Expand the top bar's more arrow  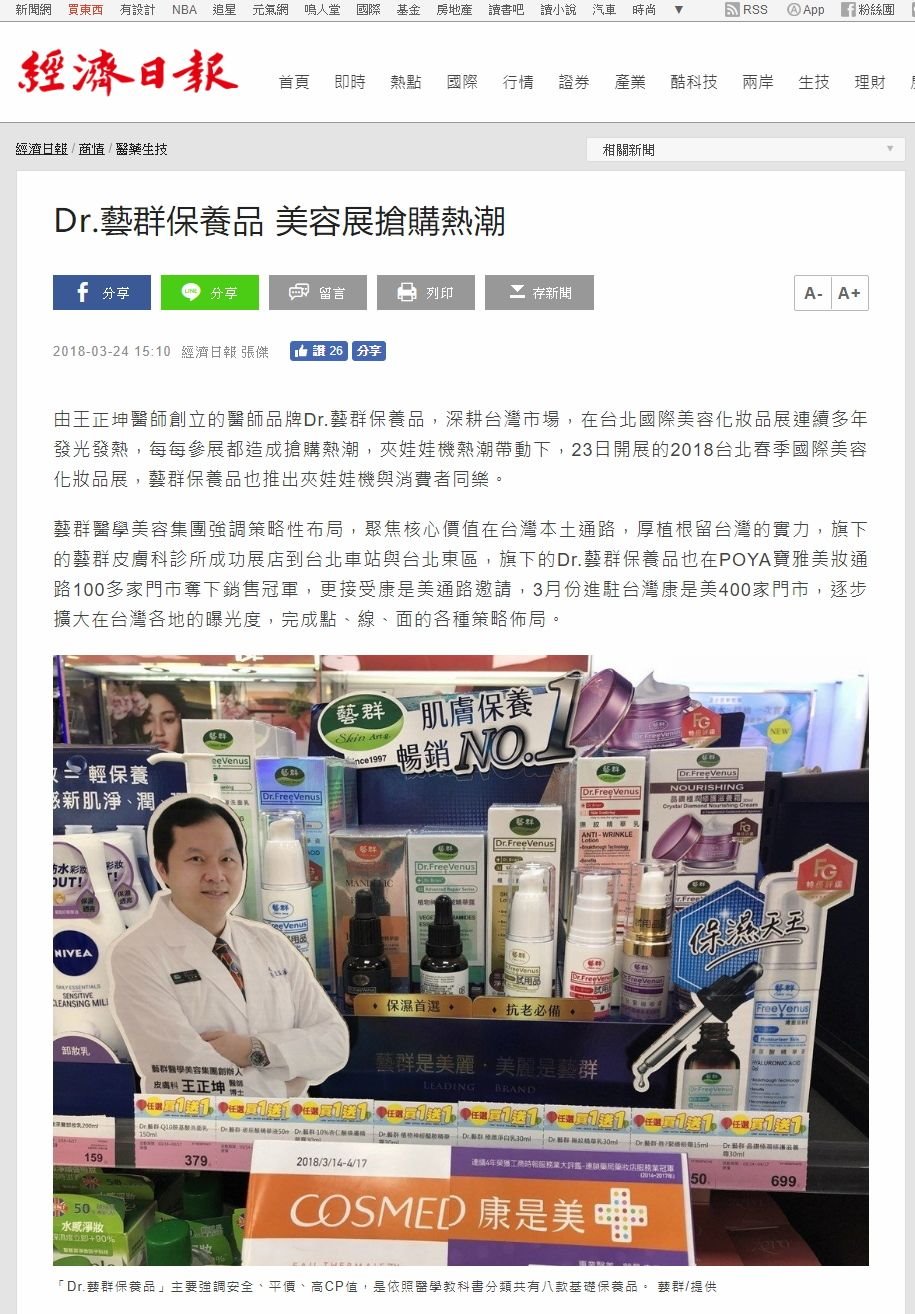coord(679,9)
